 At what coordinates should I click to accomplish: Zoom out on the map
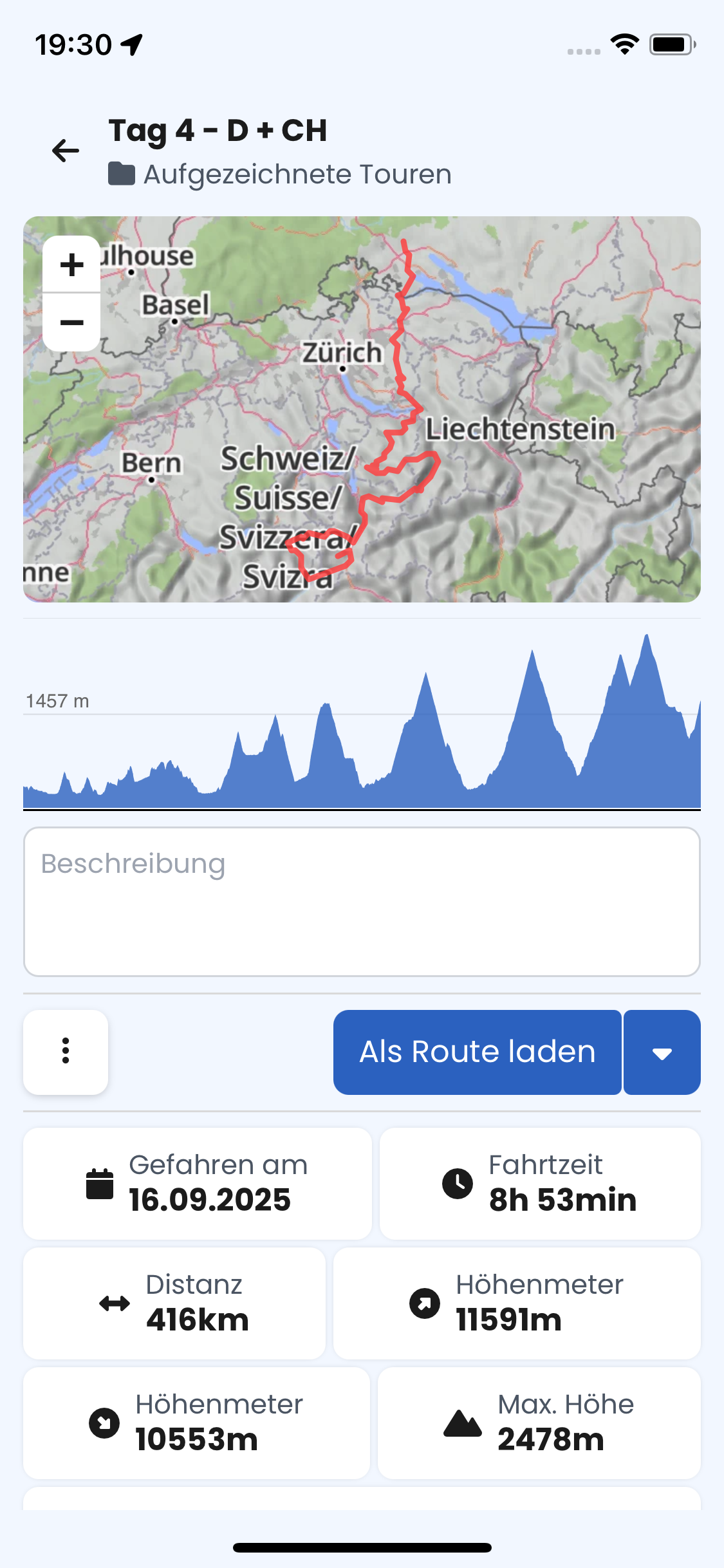tap(71, 322)
